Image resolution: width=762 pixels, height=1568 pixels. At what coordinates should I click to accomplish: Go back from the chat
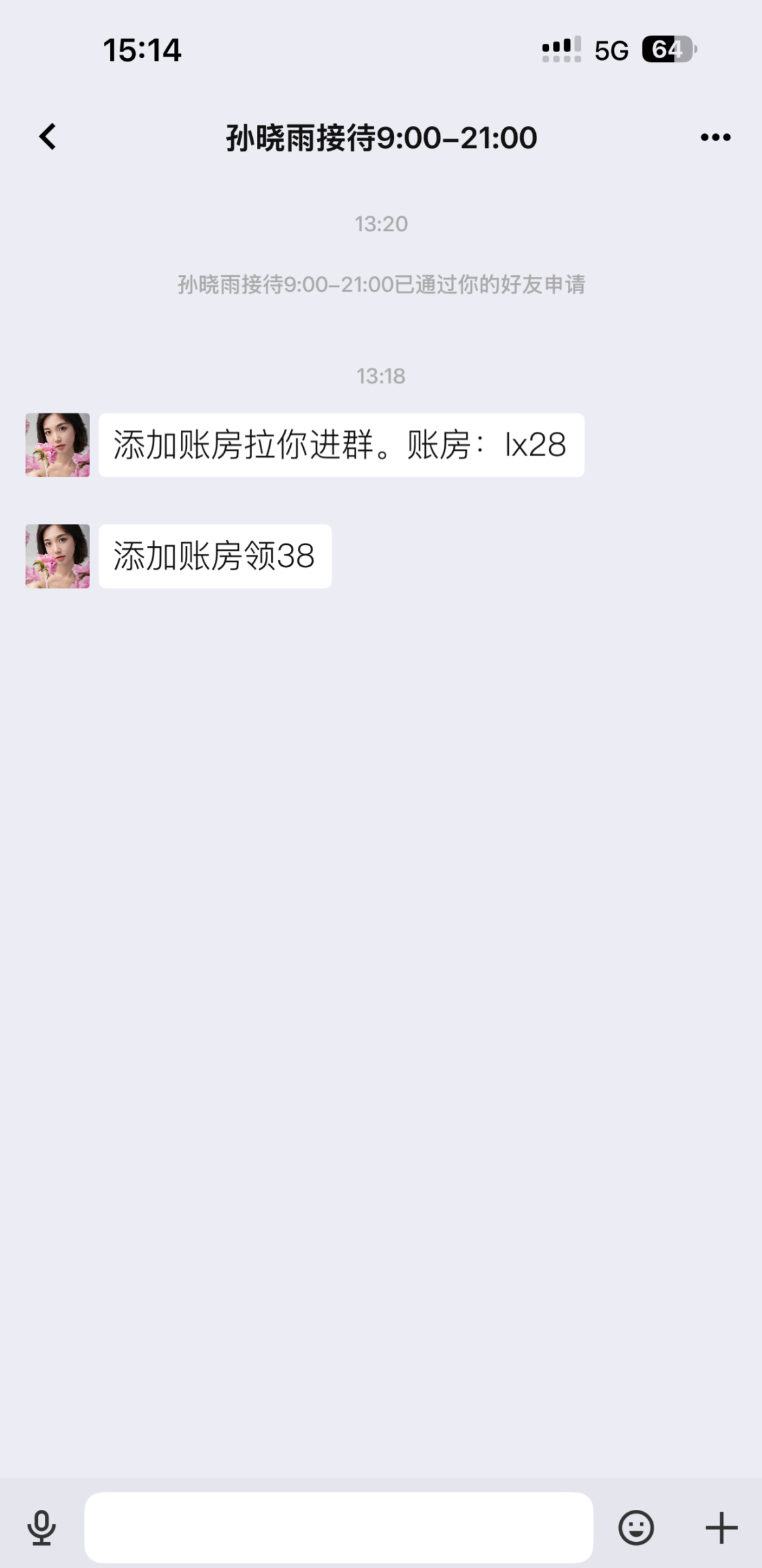tap(48, 137)
